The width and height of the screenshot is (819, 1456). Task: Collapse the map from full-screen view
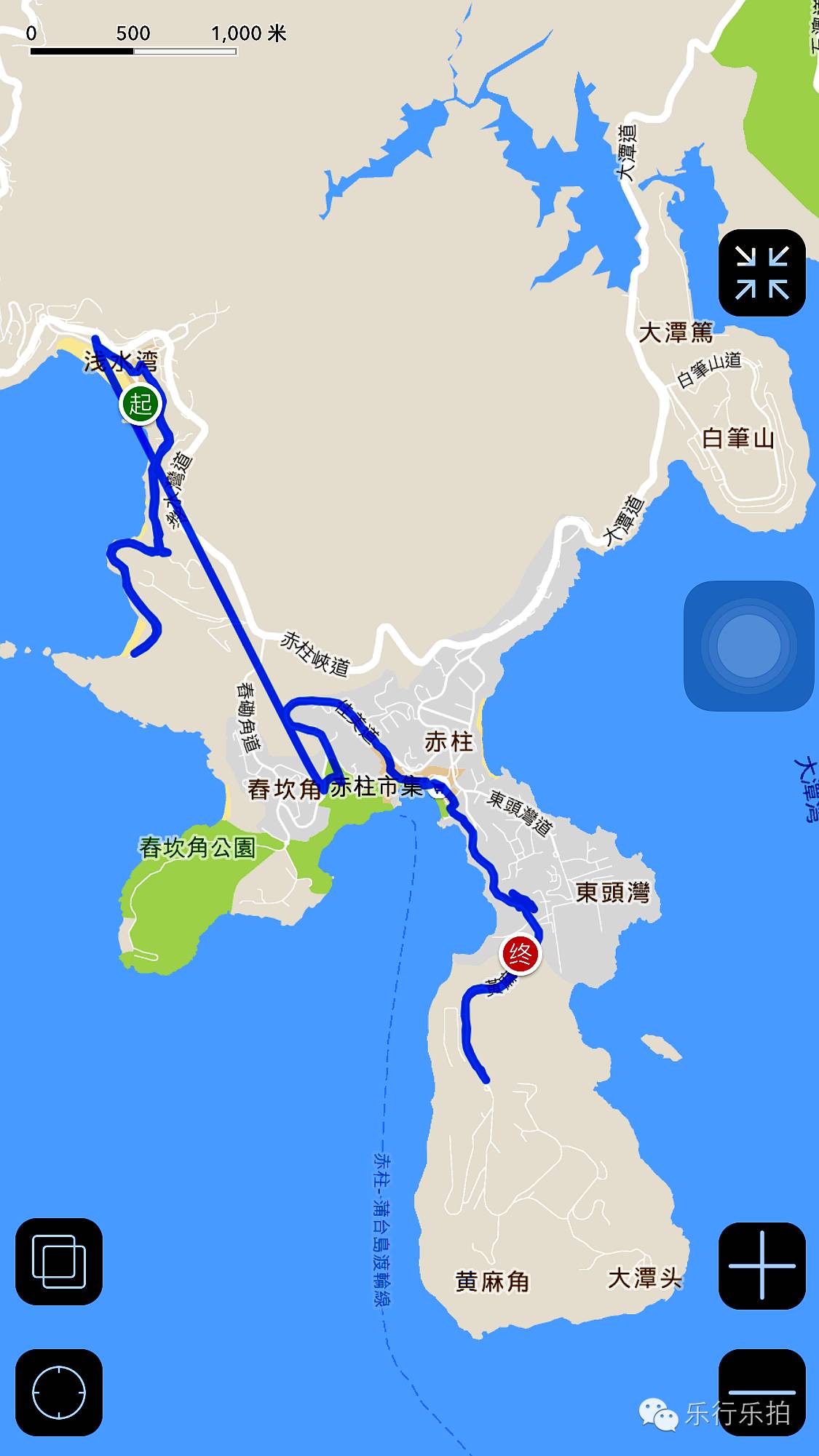761,272
